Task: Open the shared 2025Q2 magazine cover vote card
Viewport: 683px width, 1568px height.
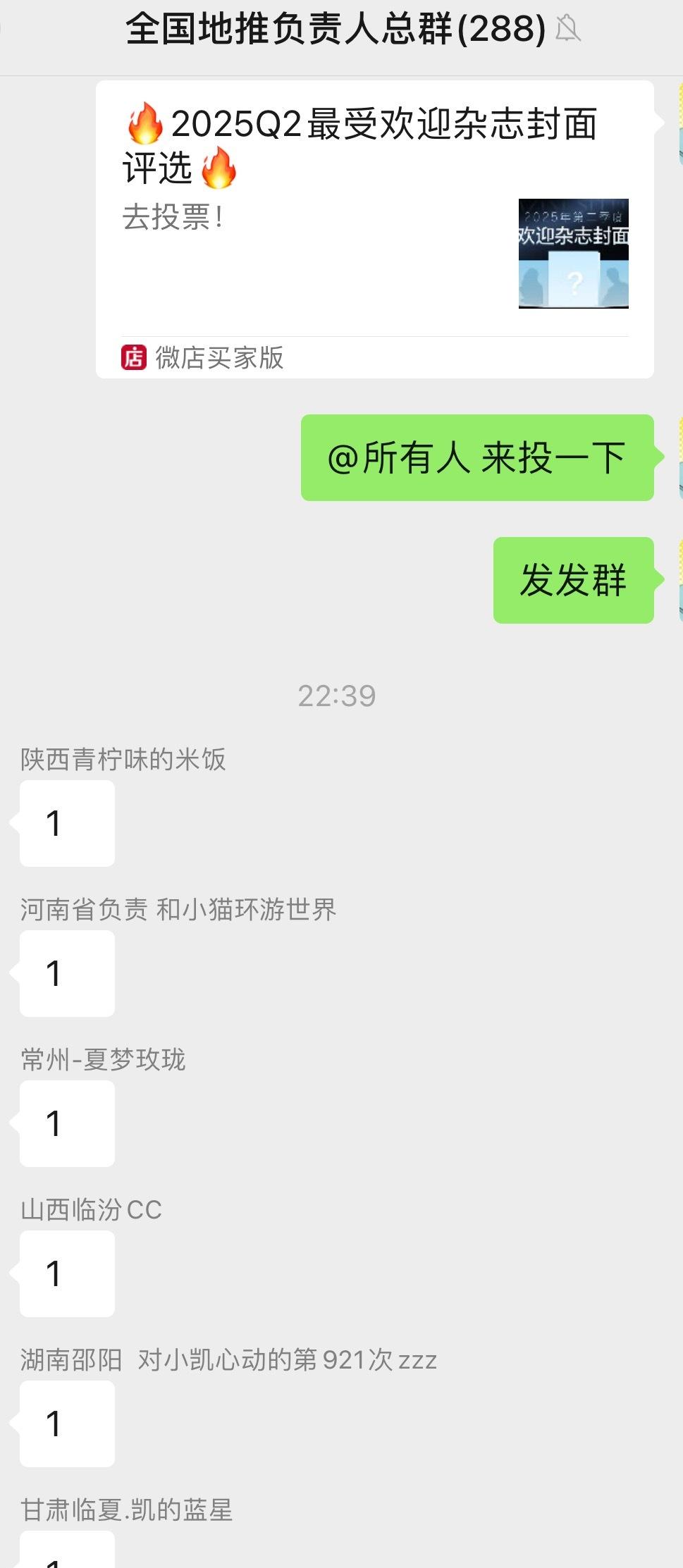Action: tap(375, 229)
